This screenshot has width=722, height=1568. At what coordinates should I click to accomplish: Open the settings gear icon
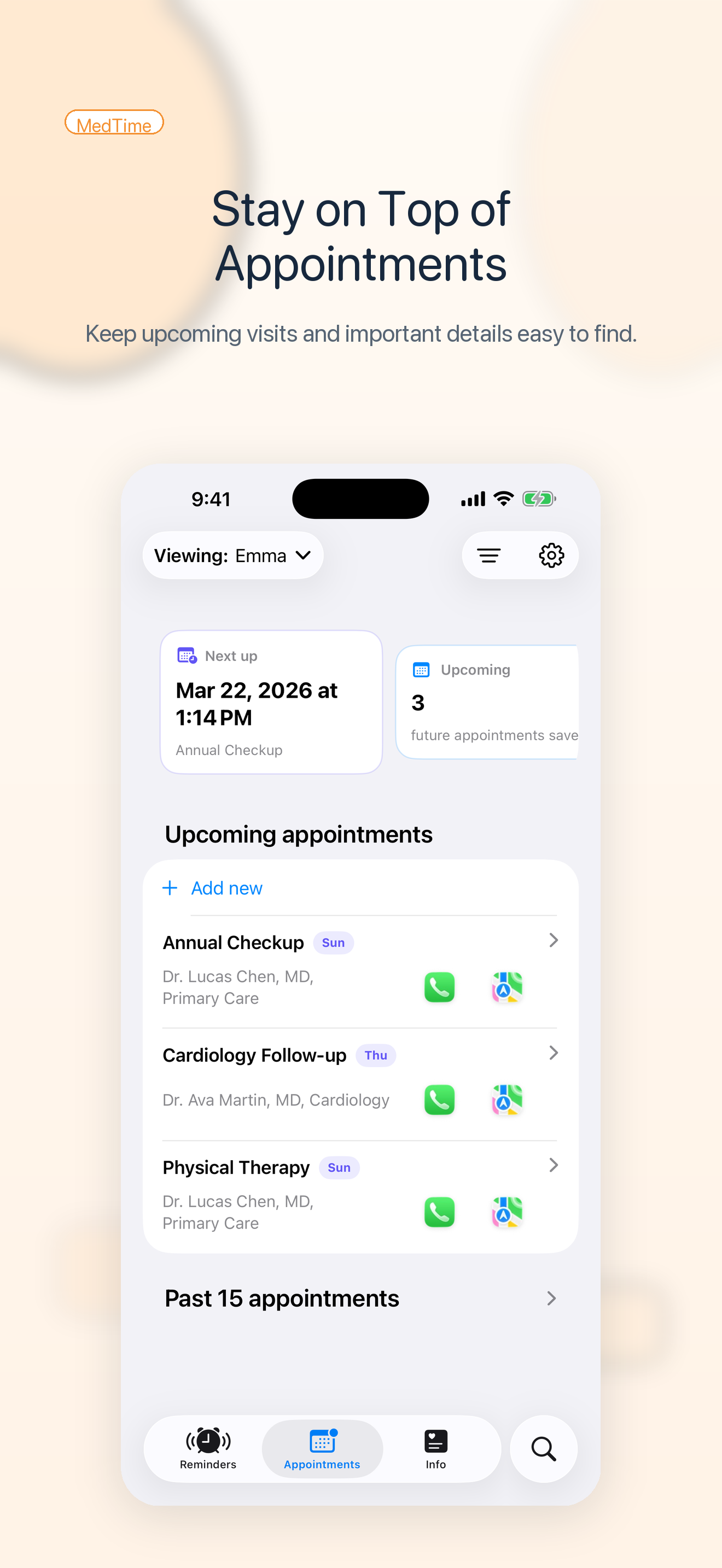(551, 554)
